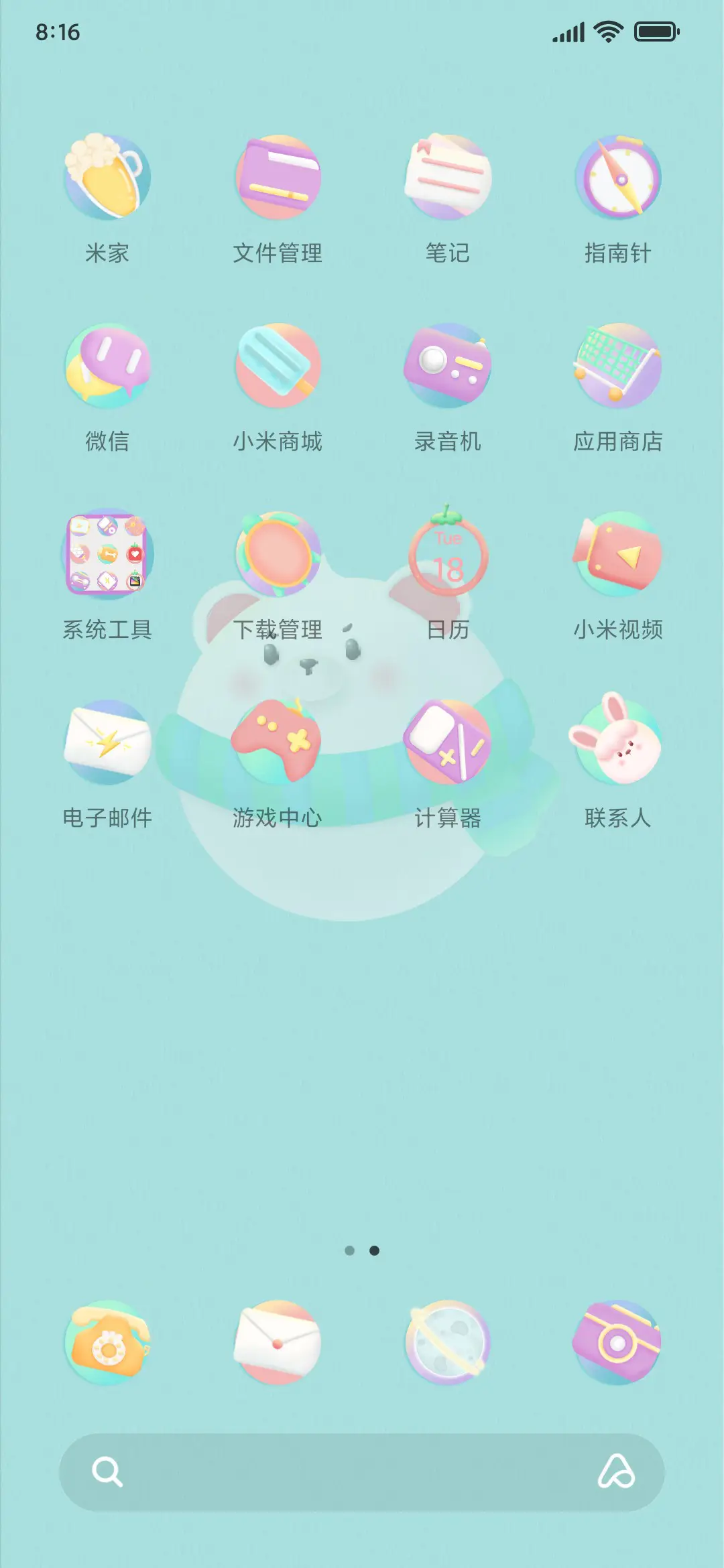Open the 米家 (Mi Home) app
The image size is (724, 1568).
[x=107, y=176]
